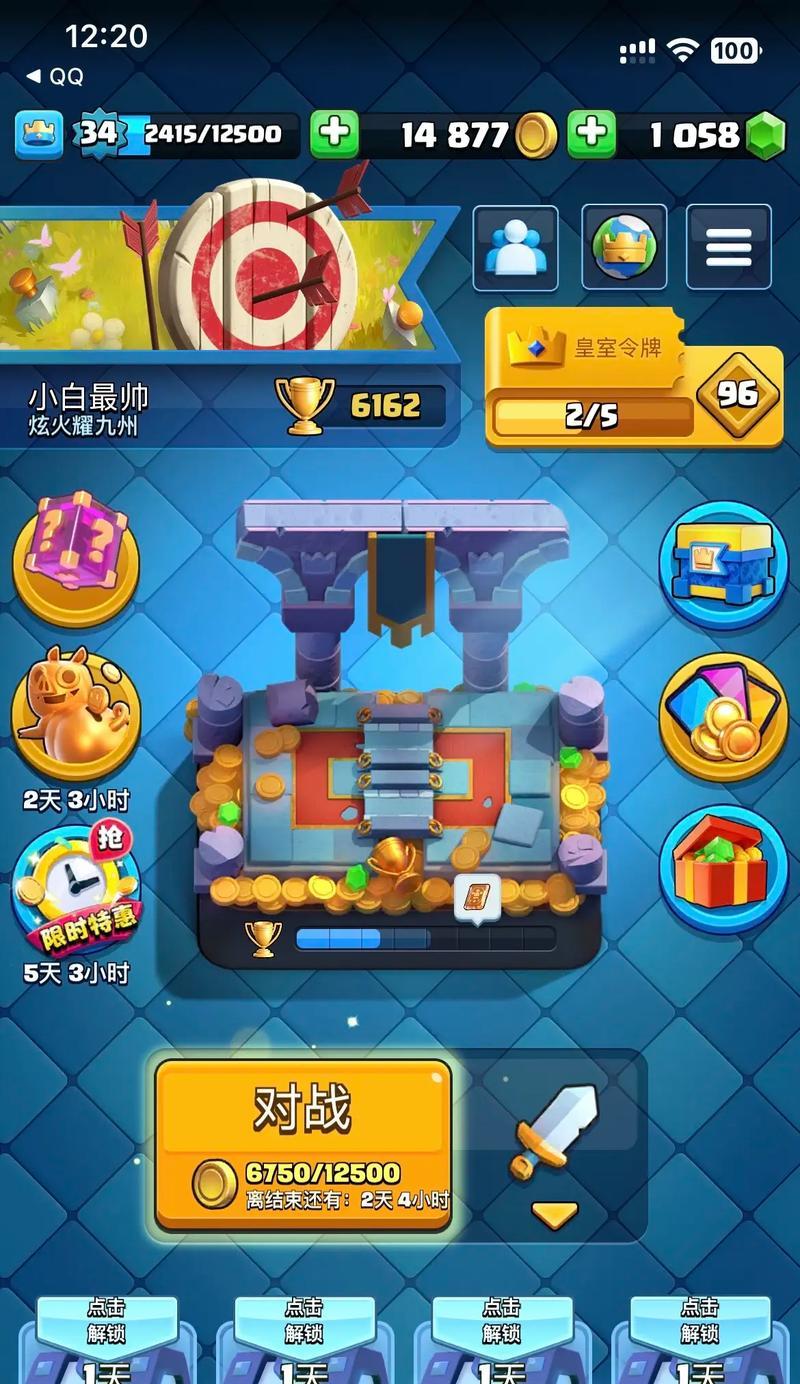Add more gold with the plus button

click(x=334, y=134)
